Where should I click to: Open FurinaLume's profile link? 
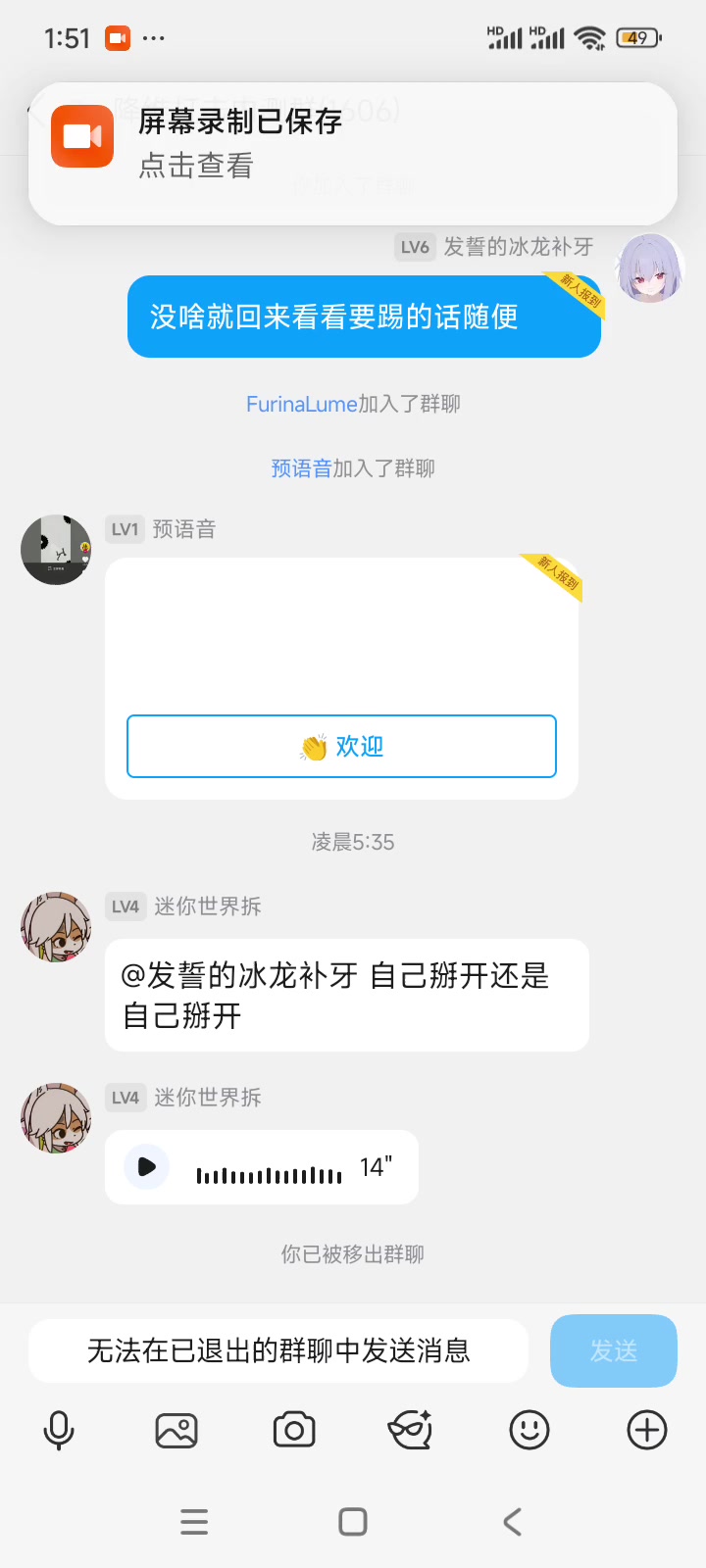point(301,404)
